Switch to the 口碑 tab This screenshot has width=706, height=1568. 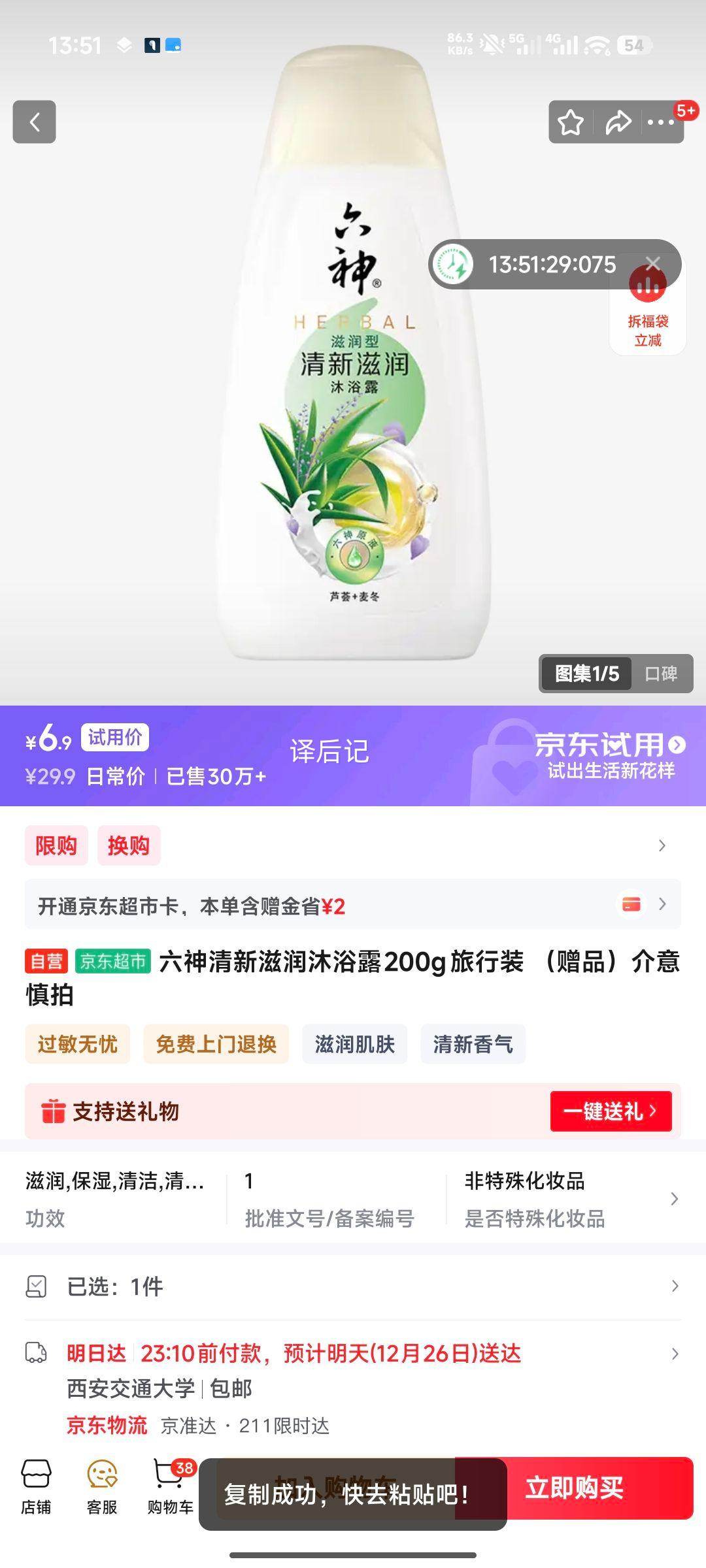(x=662, y=674)
